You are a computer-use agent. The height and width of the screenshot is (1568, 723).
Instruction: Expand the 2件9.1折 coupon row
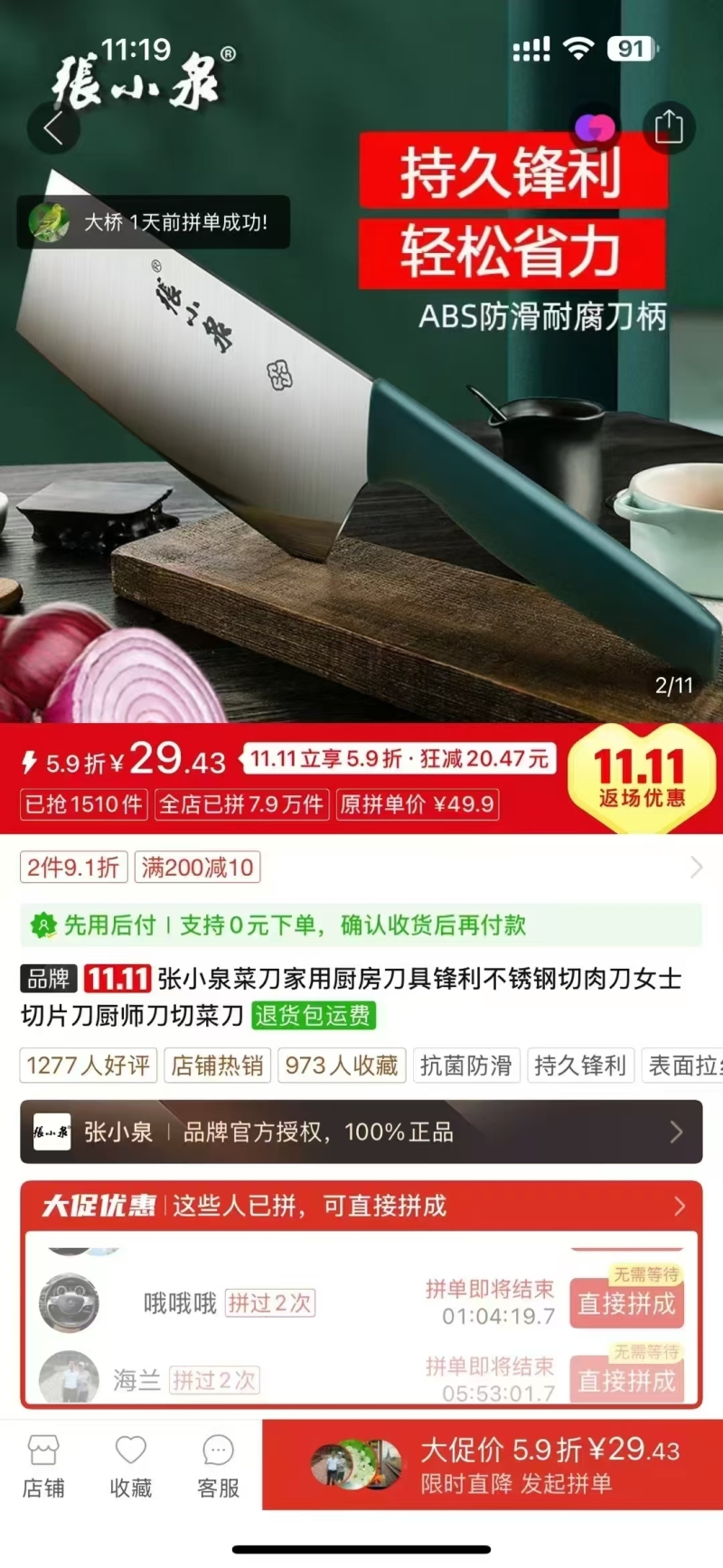361,868
